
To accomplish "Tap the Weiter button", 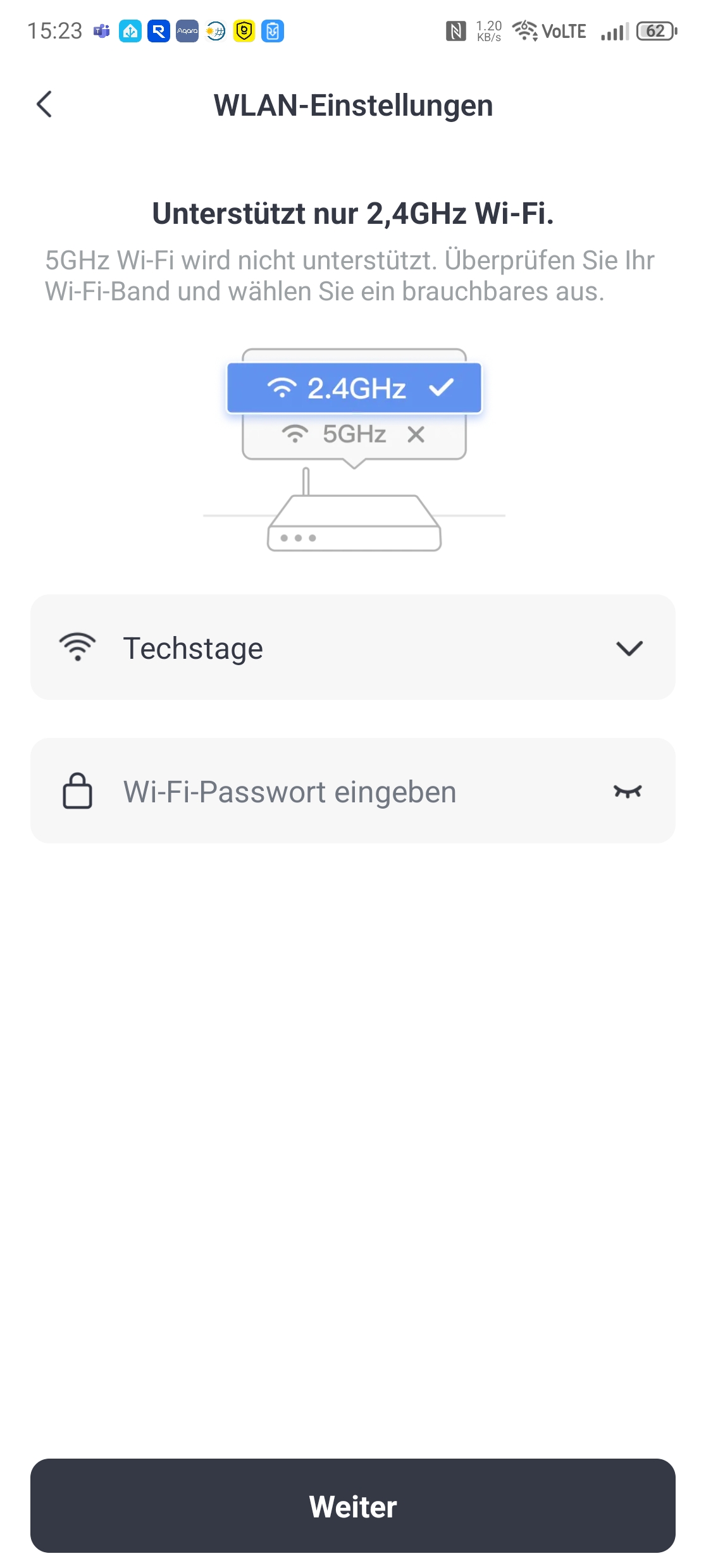I will [x=352, y=1506].
